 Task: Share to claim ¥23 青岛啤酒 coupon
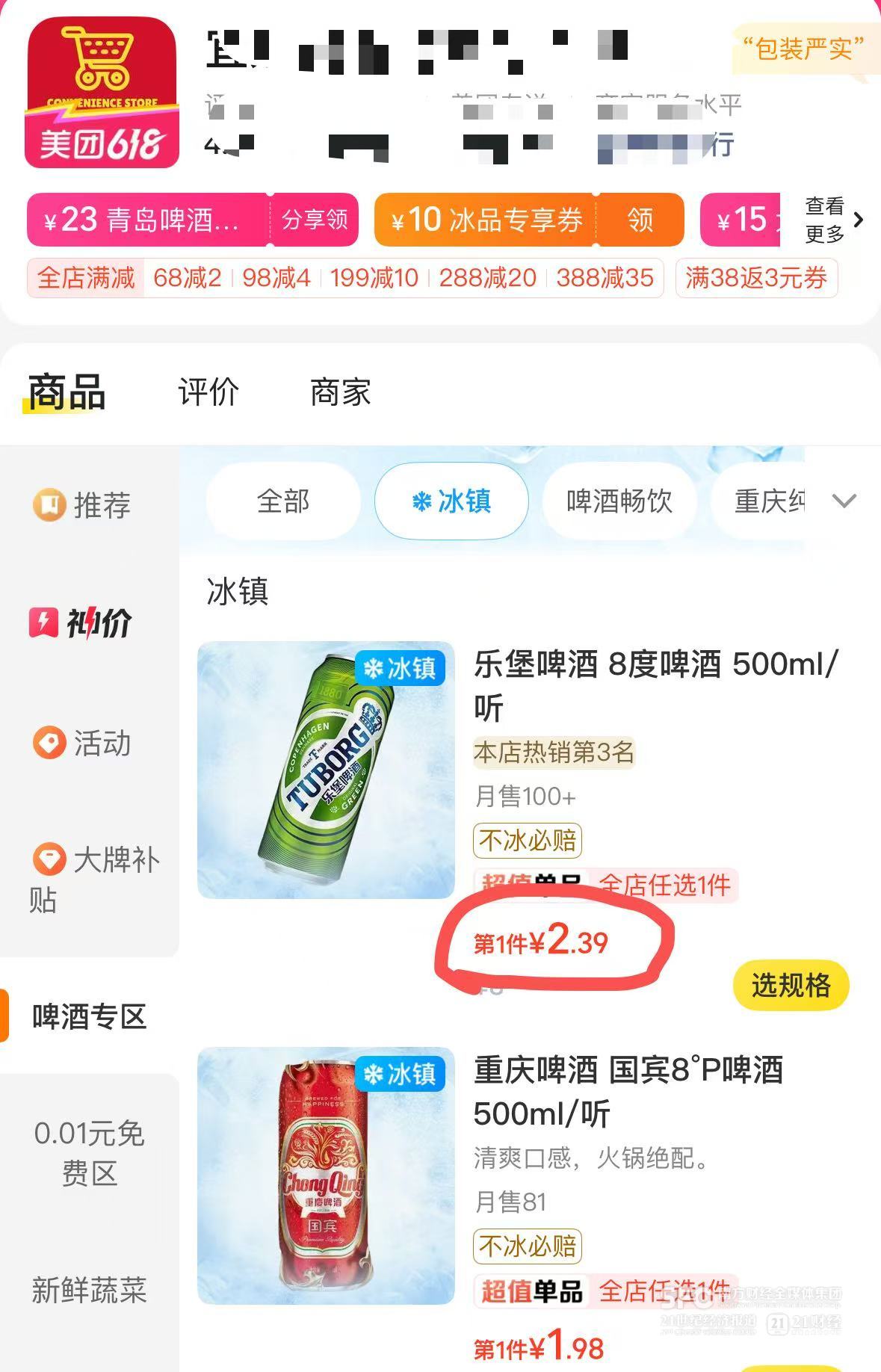coord(314,220)
